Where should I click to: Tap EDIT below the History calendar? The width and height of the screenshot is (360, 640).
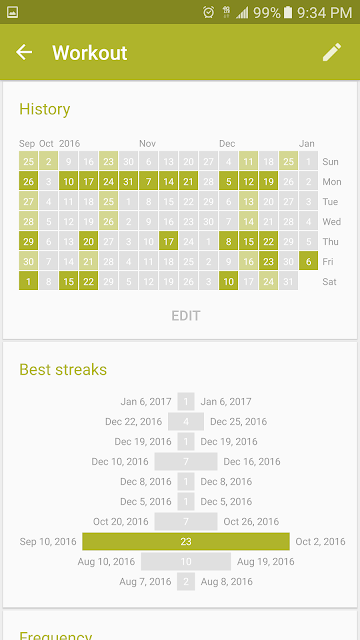click(x=186, y=316)
